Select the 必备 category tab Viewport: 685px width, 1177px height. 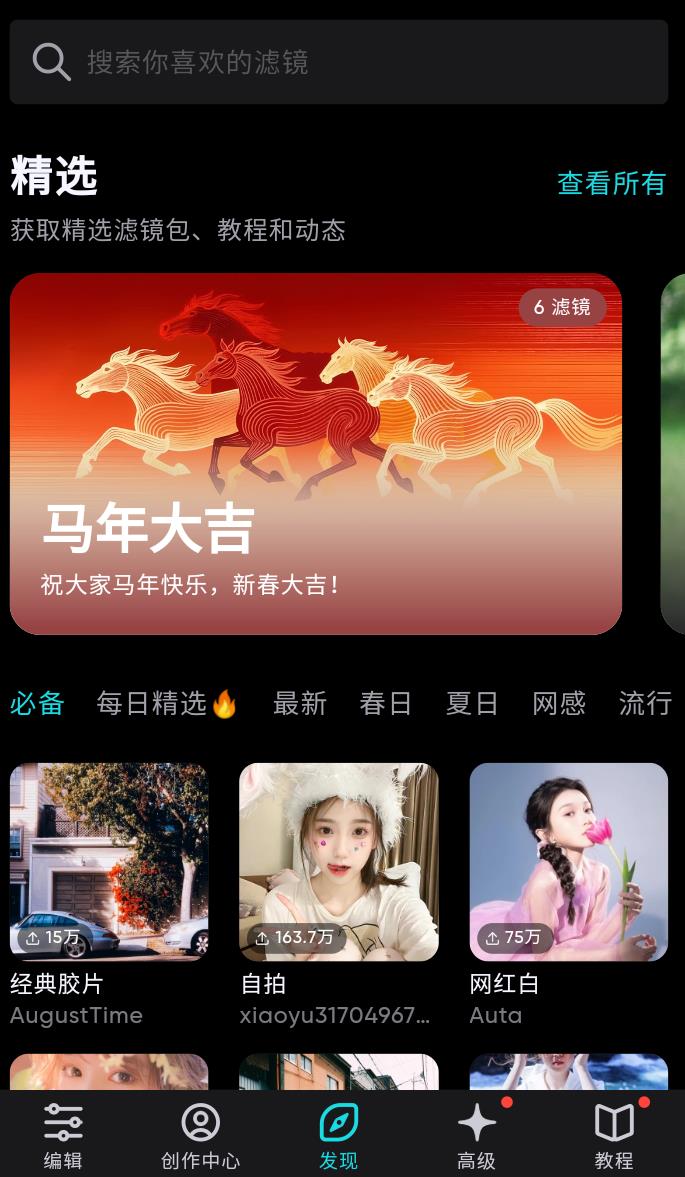(37, 704)
